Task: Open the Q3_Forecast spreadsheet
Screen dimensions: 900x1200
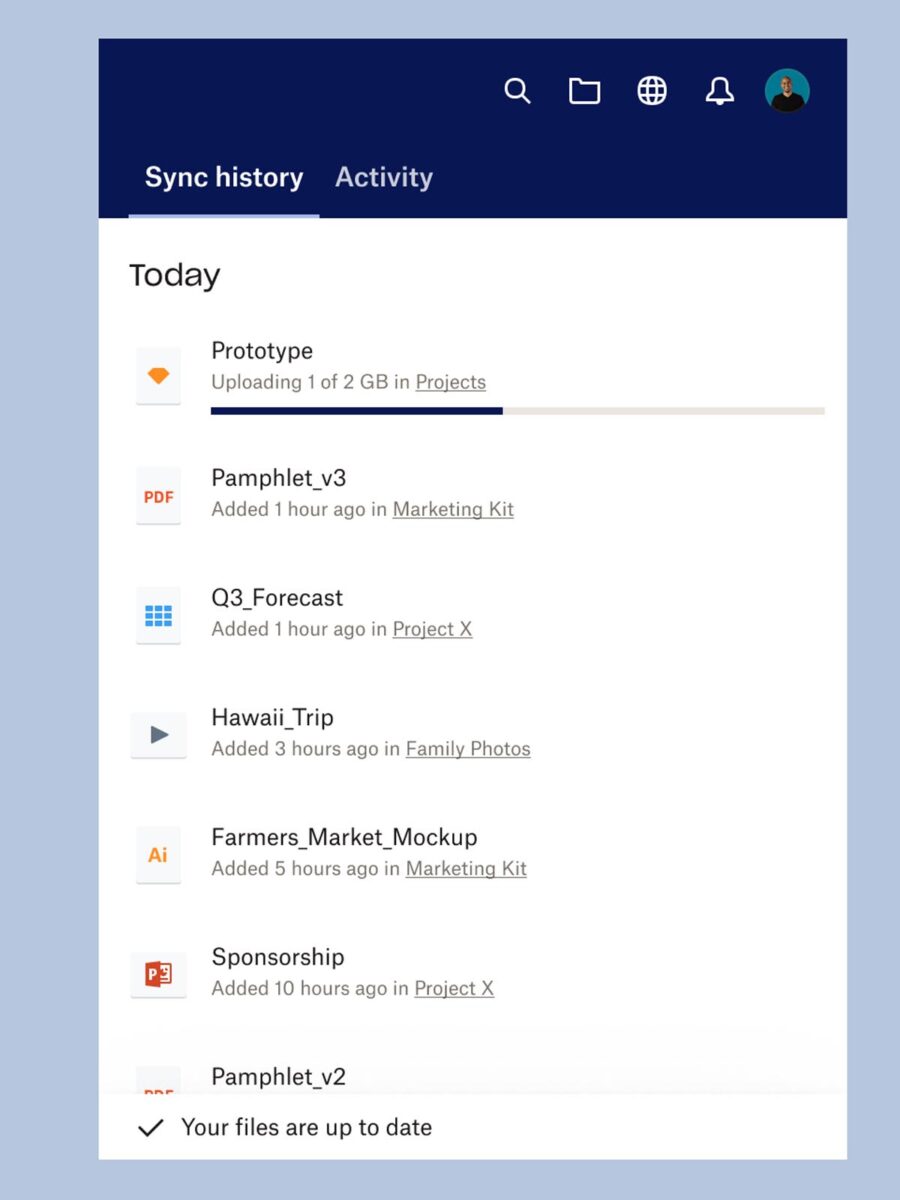Action: point(277,598)
